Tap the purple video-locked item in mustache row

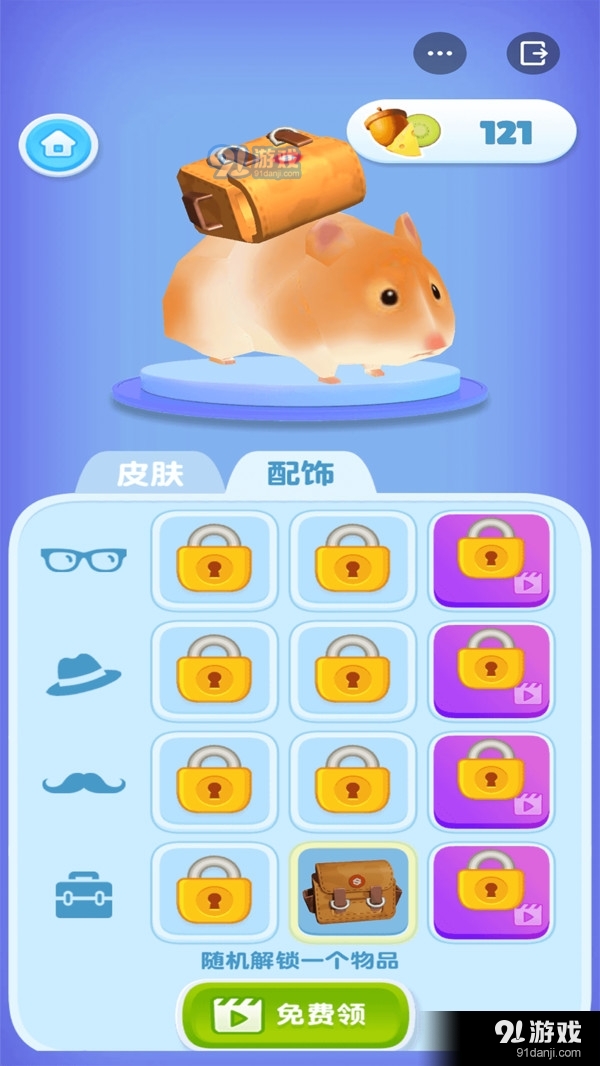(491, 781)
